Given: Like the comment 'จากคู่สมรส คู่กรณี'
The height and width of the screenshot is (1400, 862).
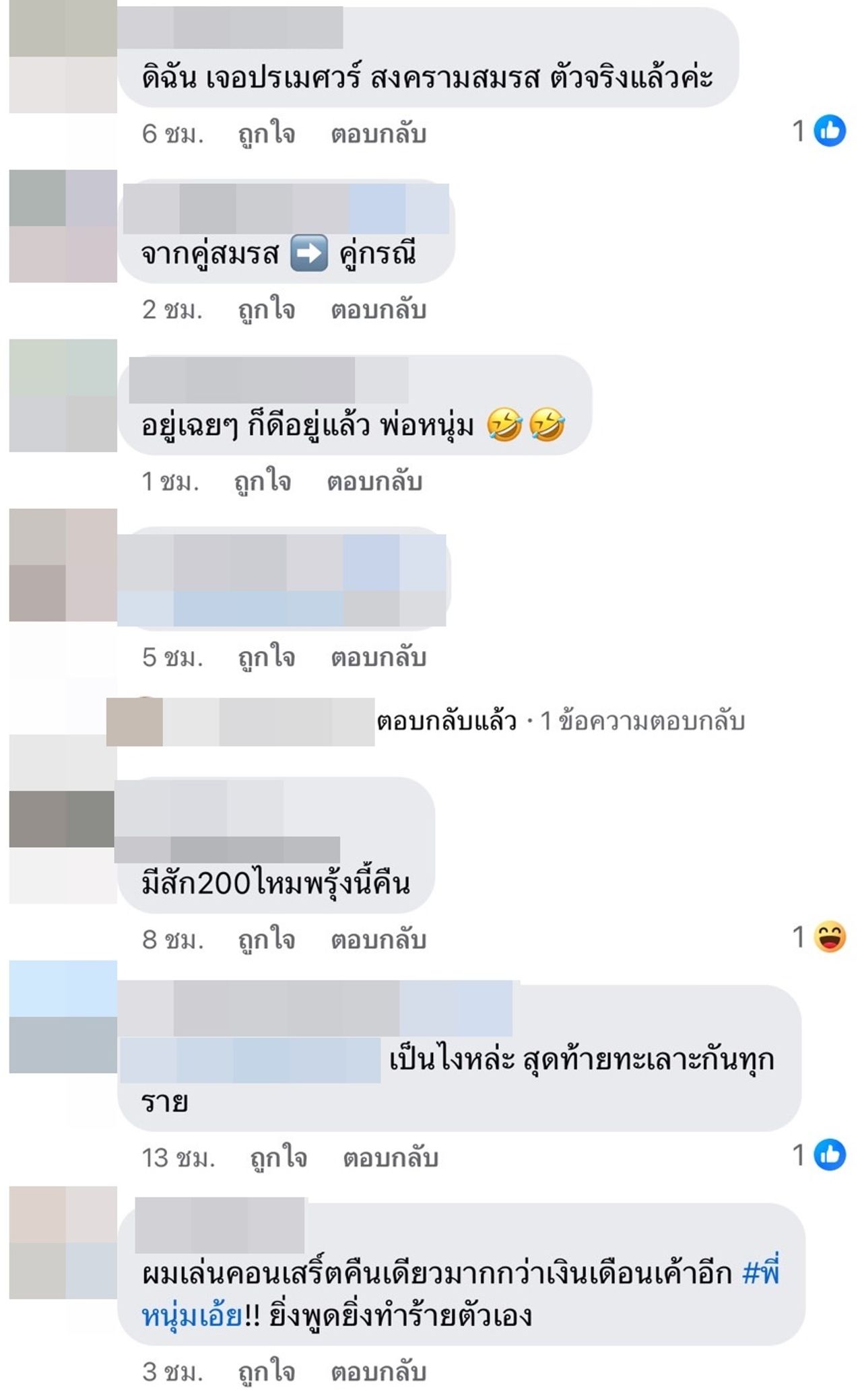Looking at the screenshot, I should [x=267, y=310].
